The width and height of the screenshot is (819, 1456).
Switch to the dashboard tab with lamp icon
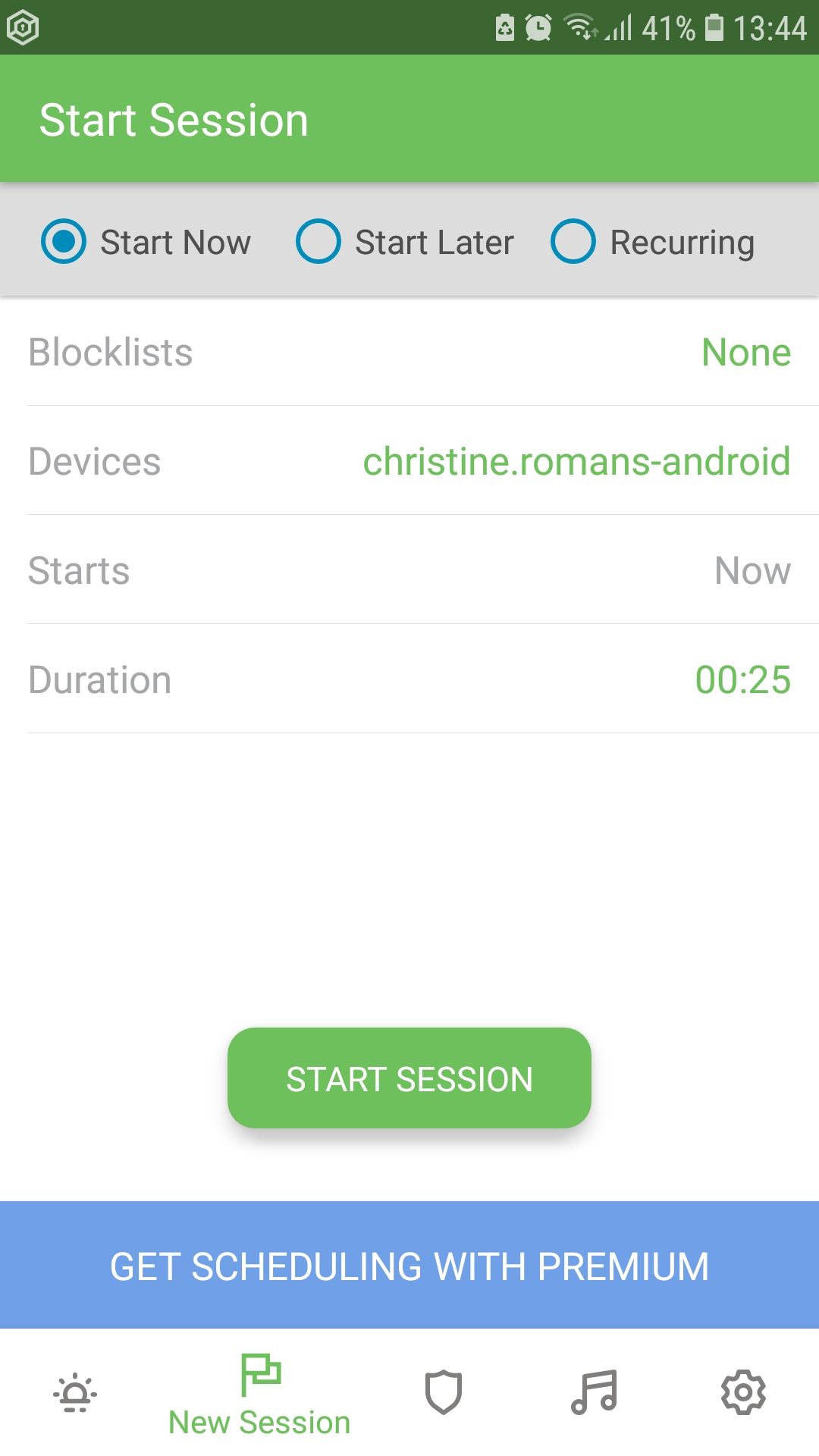pos(75,1393)
